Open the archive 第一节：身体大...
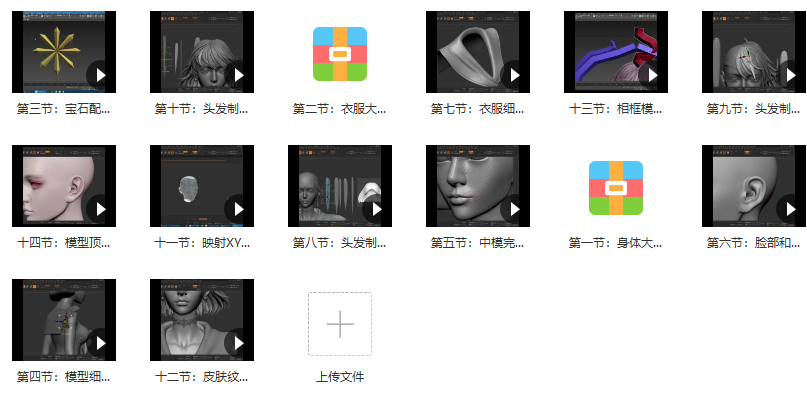 (x=615, y=186)
